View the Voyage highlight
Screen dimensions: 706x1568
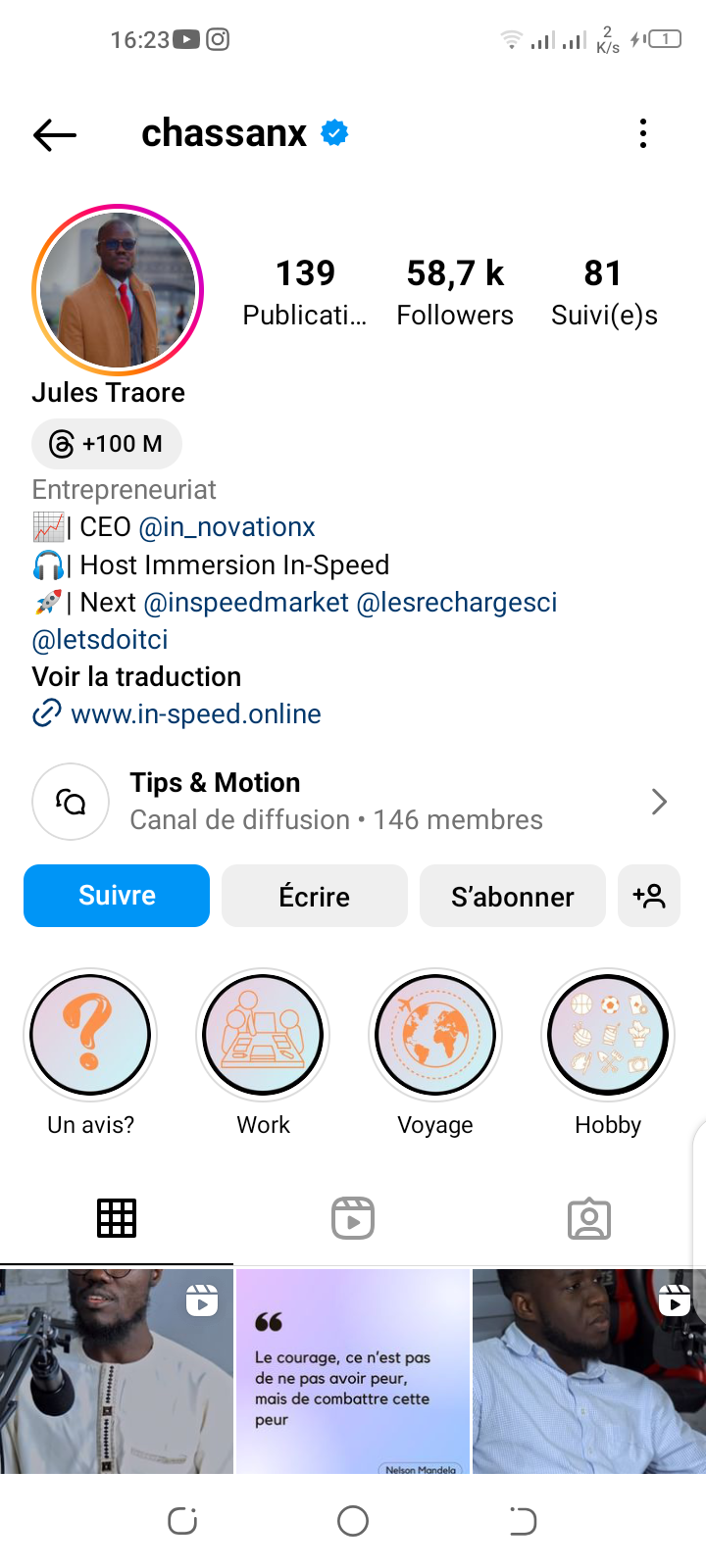pos(435,1035)
